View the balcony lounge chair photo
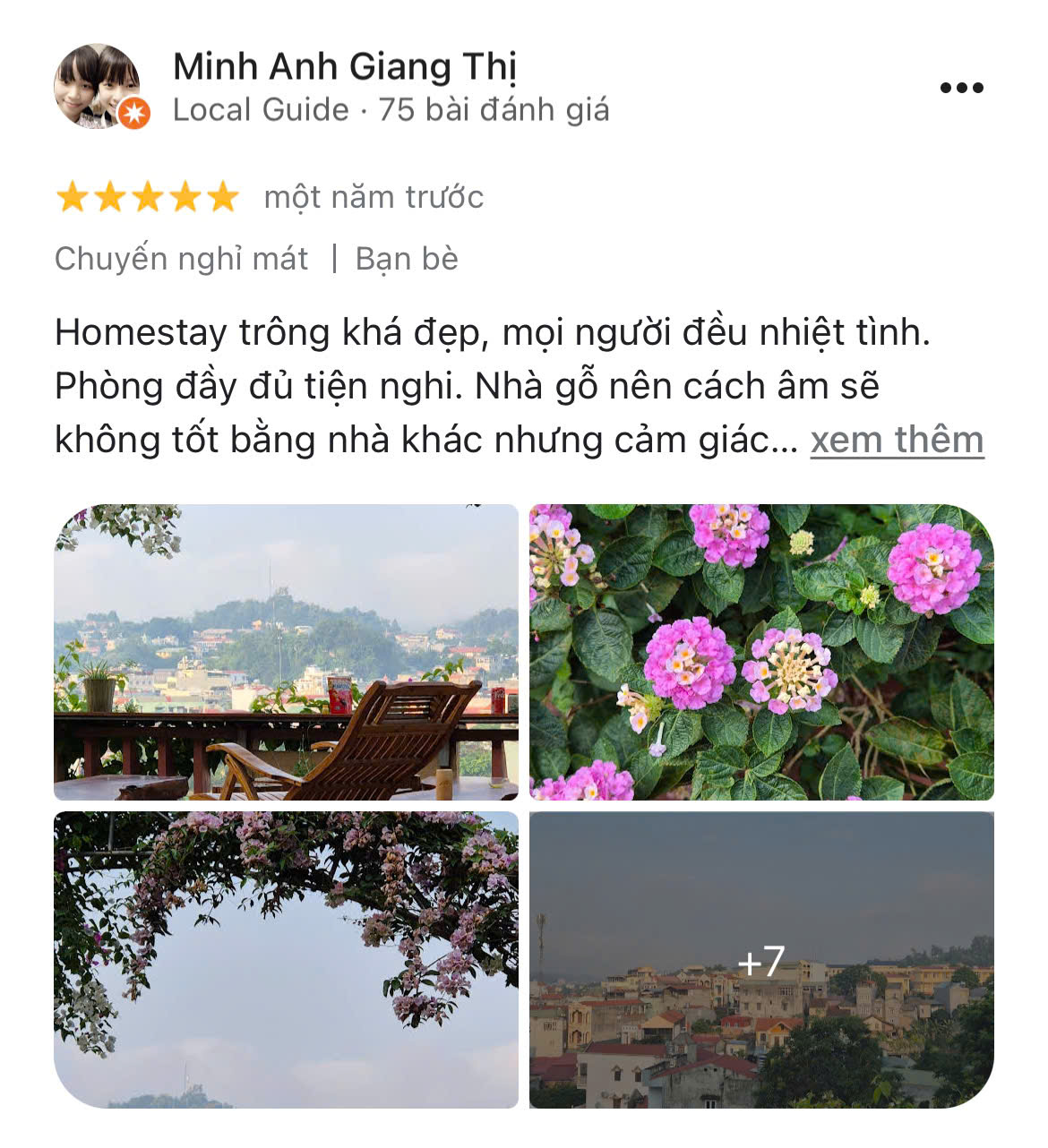Image resolution: width=1048 pixels, height=1148 pixels. click(x=286, y=652)
